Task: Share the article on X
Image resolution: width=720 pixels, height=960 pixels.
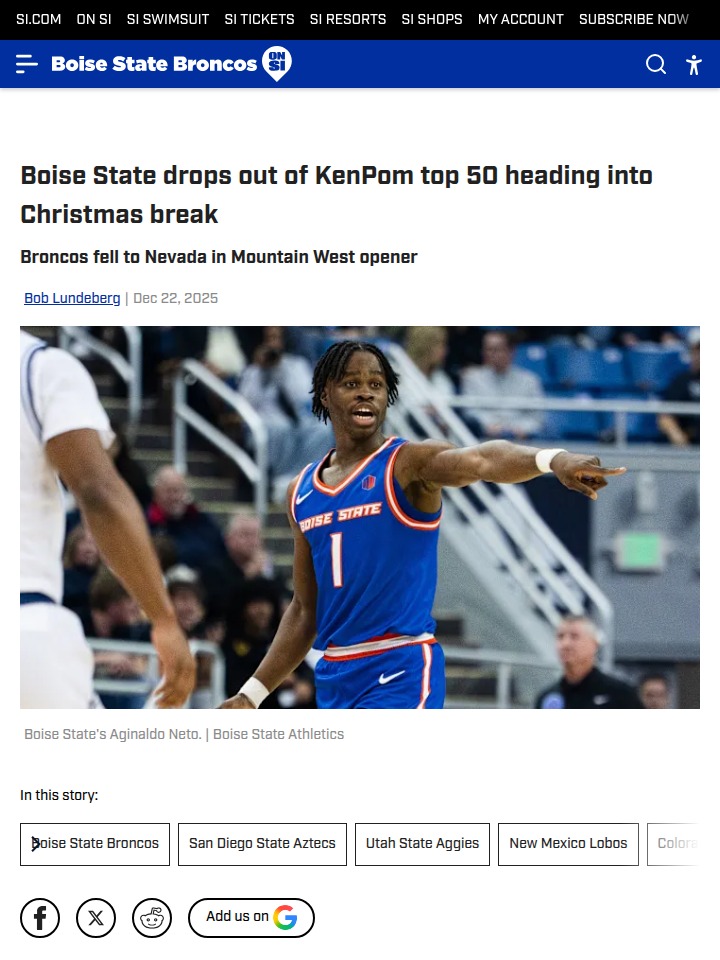Action: tap(96, 918)
